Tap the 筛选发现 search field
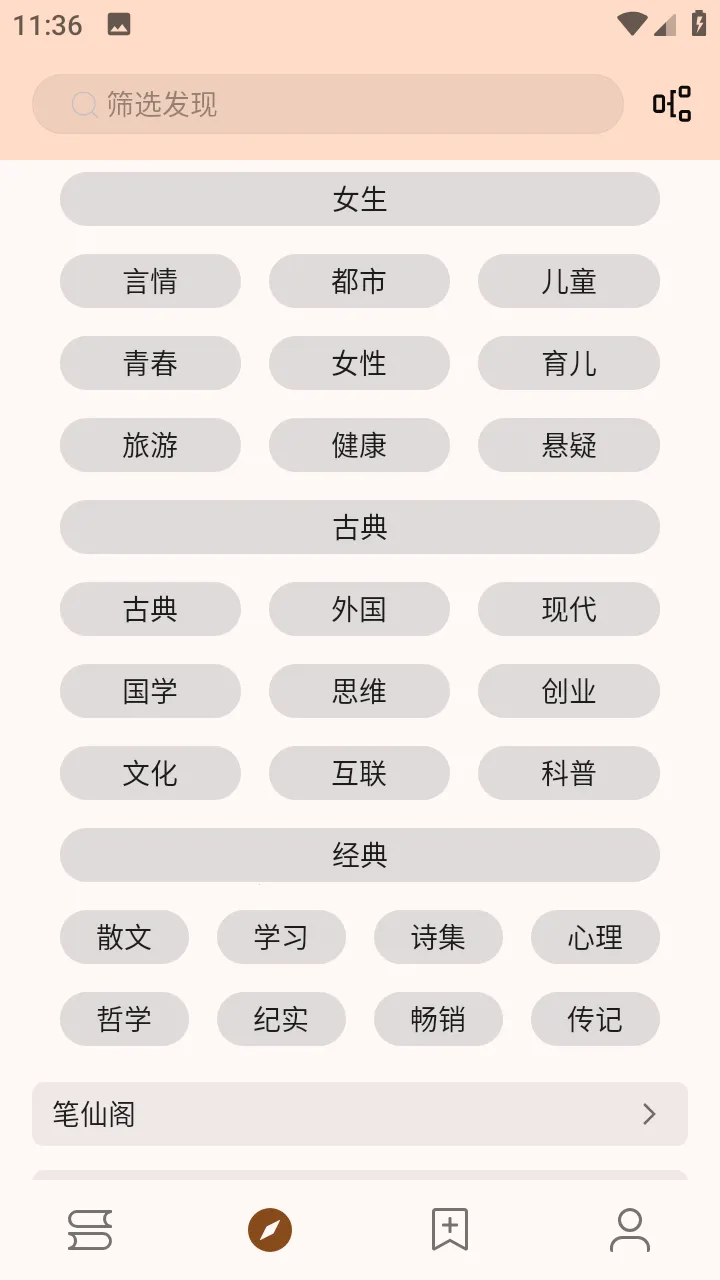Viewport: 720px width, 1280px height. click(328, 104)
